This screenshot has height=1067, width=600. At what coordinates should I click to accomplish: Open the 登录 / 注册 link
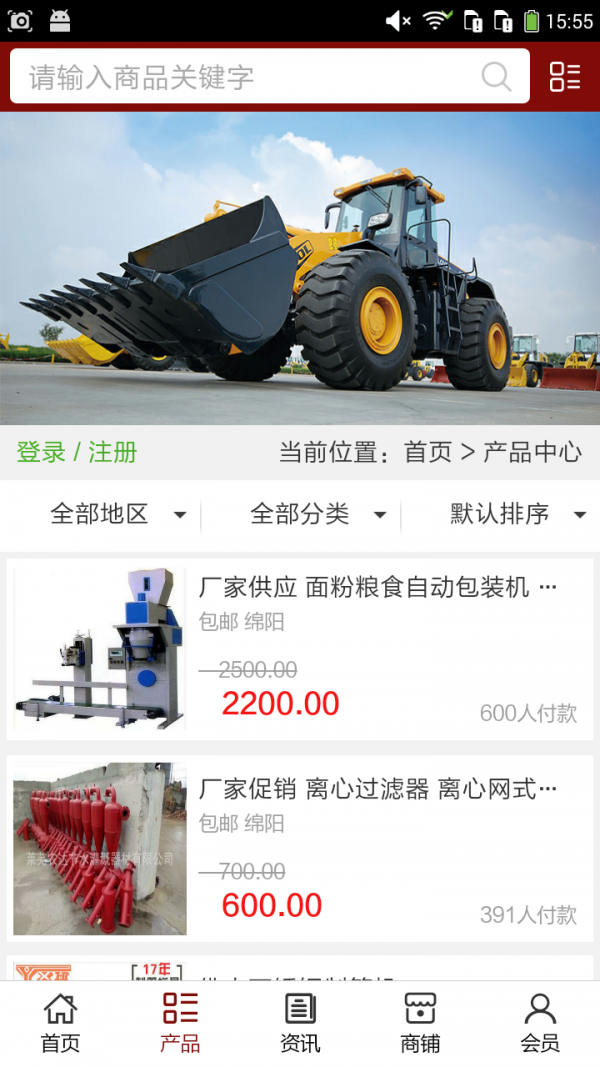pyautogui.click(x=77, y=452)
